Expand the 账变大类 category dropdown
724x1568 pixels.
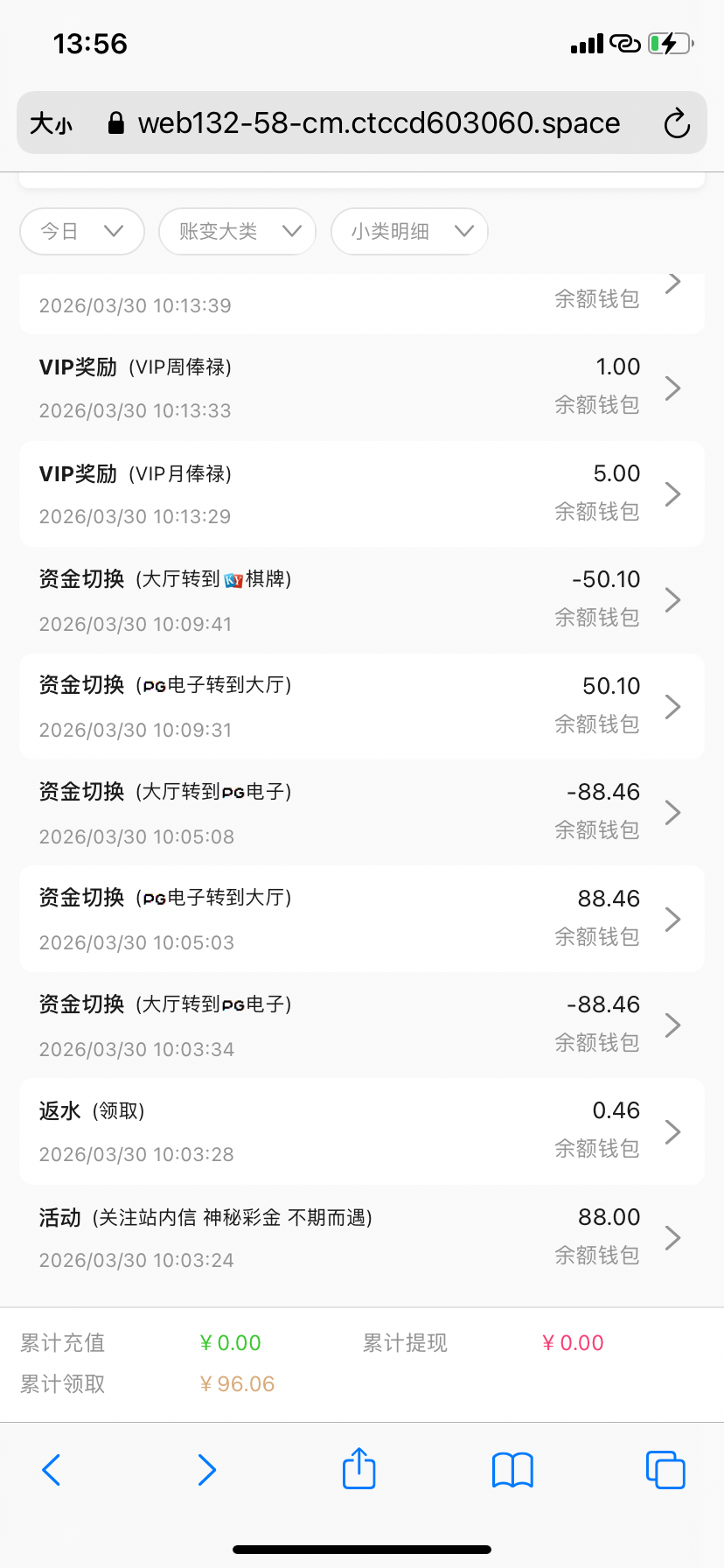click(237, 231)
